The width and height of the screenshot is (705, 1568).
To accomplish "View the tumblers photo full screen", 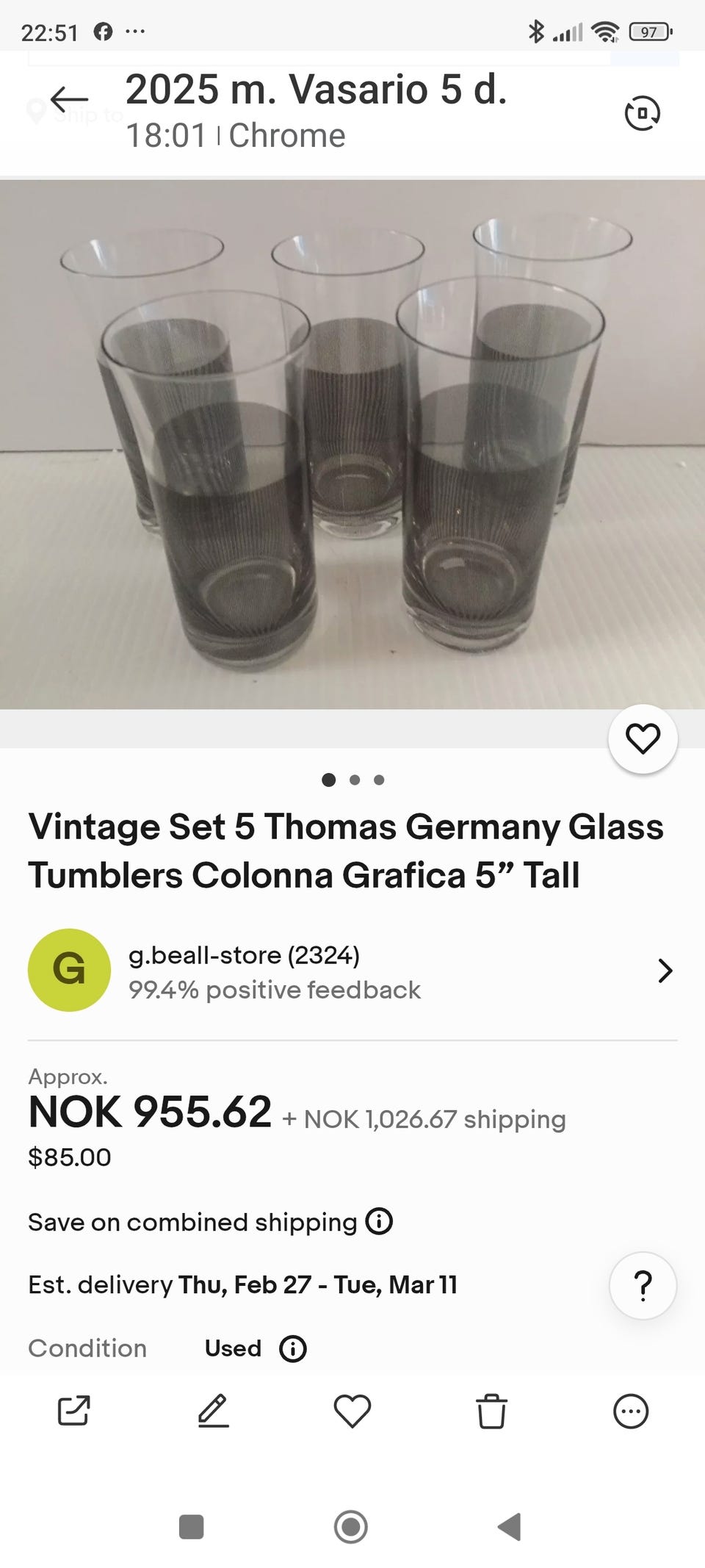I will click(352, 441).
